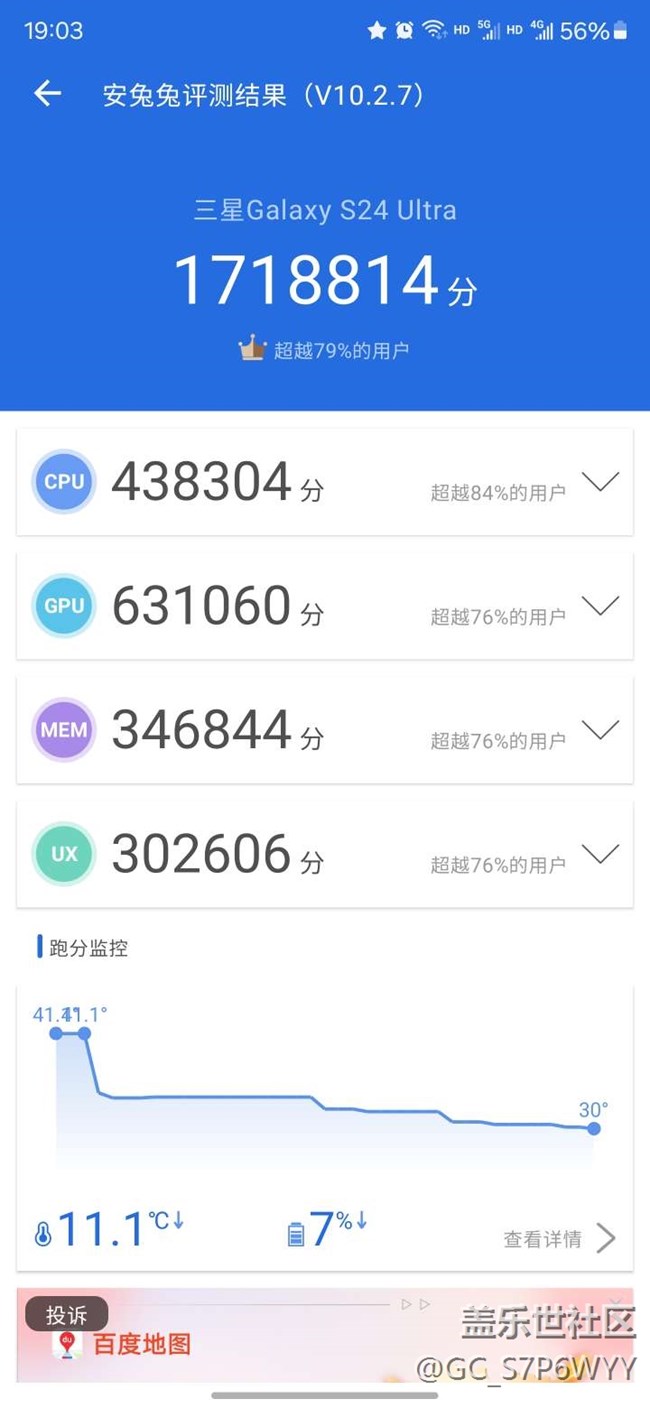This screenshot has height=1408, width=650.
Task: Expand the MEM score section
Action: point(600,730)
